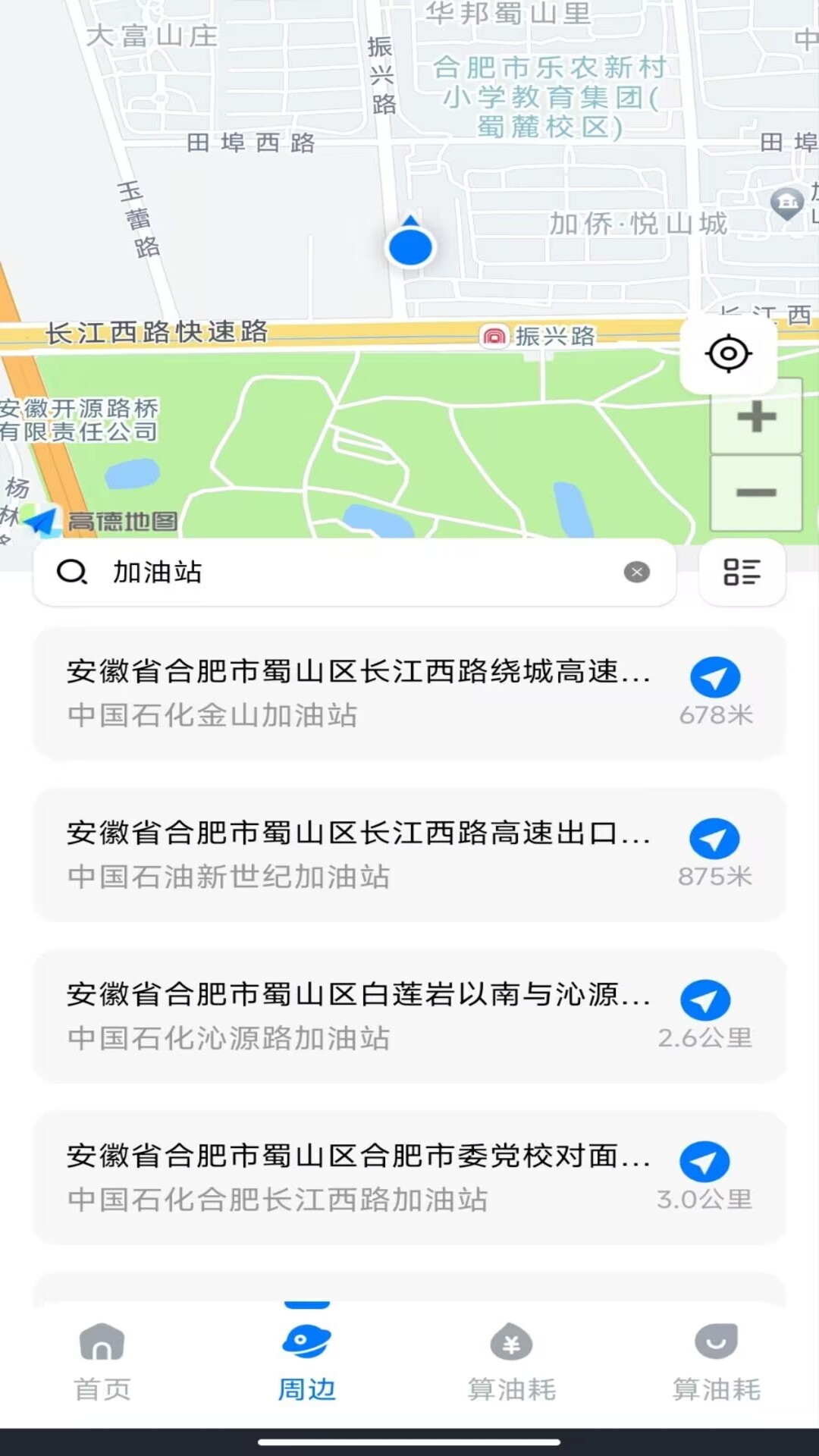
Task: Tap the 加油站 search input field
Action: [x=303, y=573]
